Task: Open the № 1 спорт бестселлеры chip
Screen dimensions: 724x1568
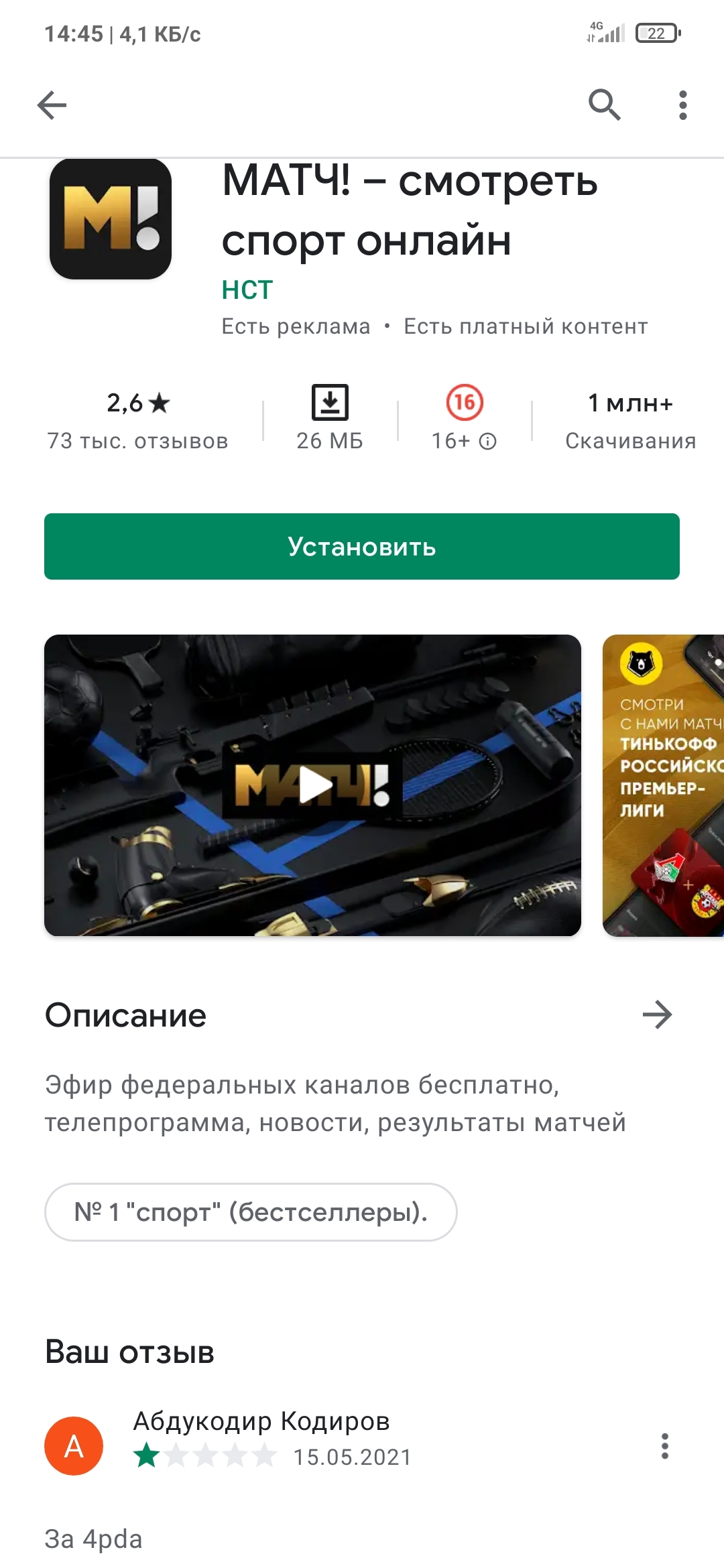Action: coord(251,1212)
